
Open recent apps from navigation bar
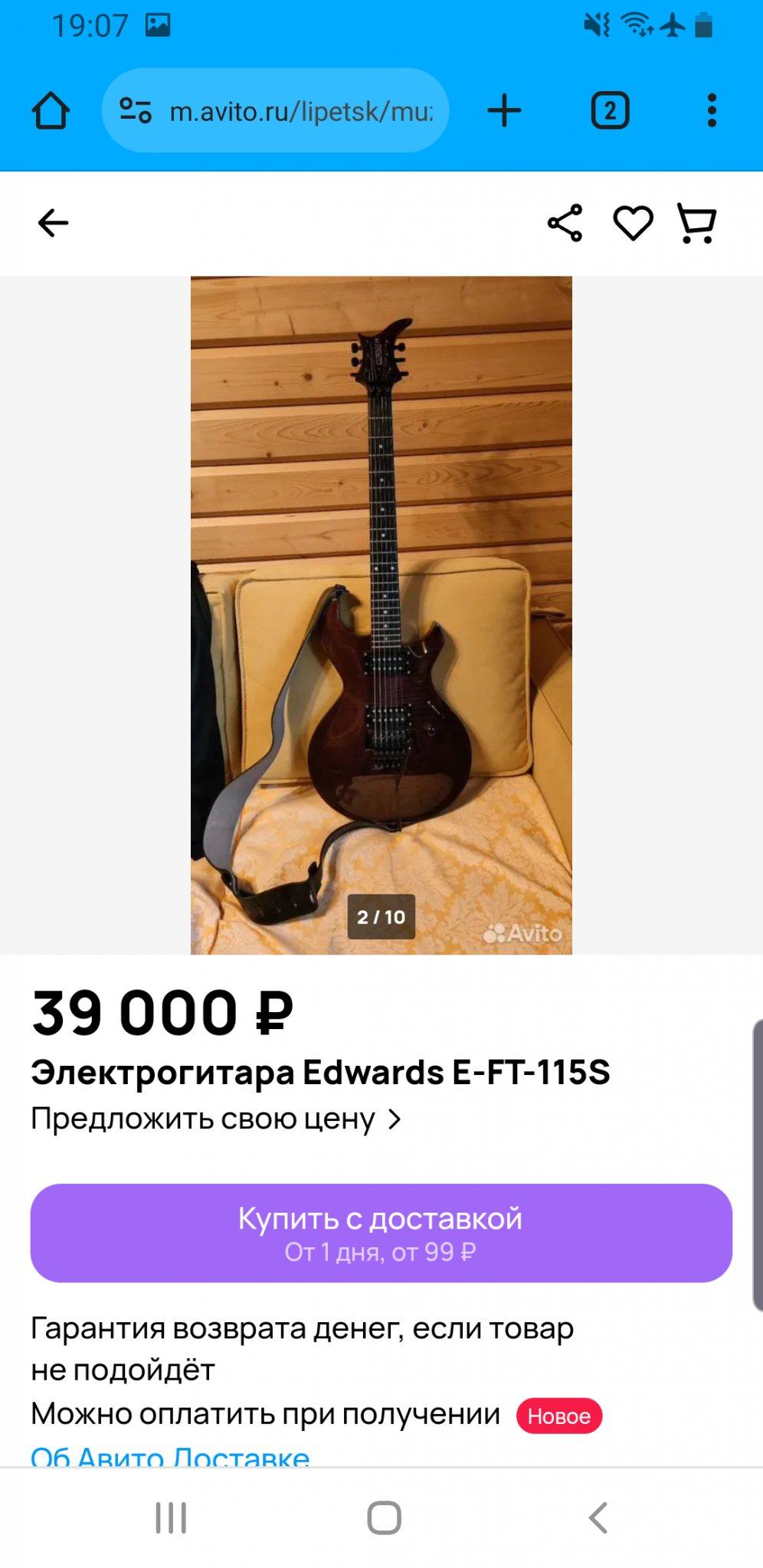point(171,1517)
